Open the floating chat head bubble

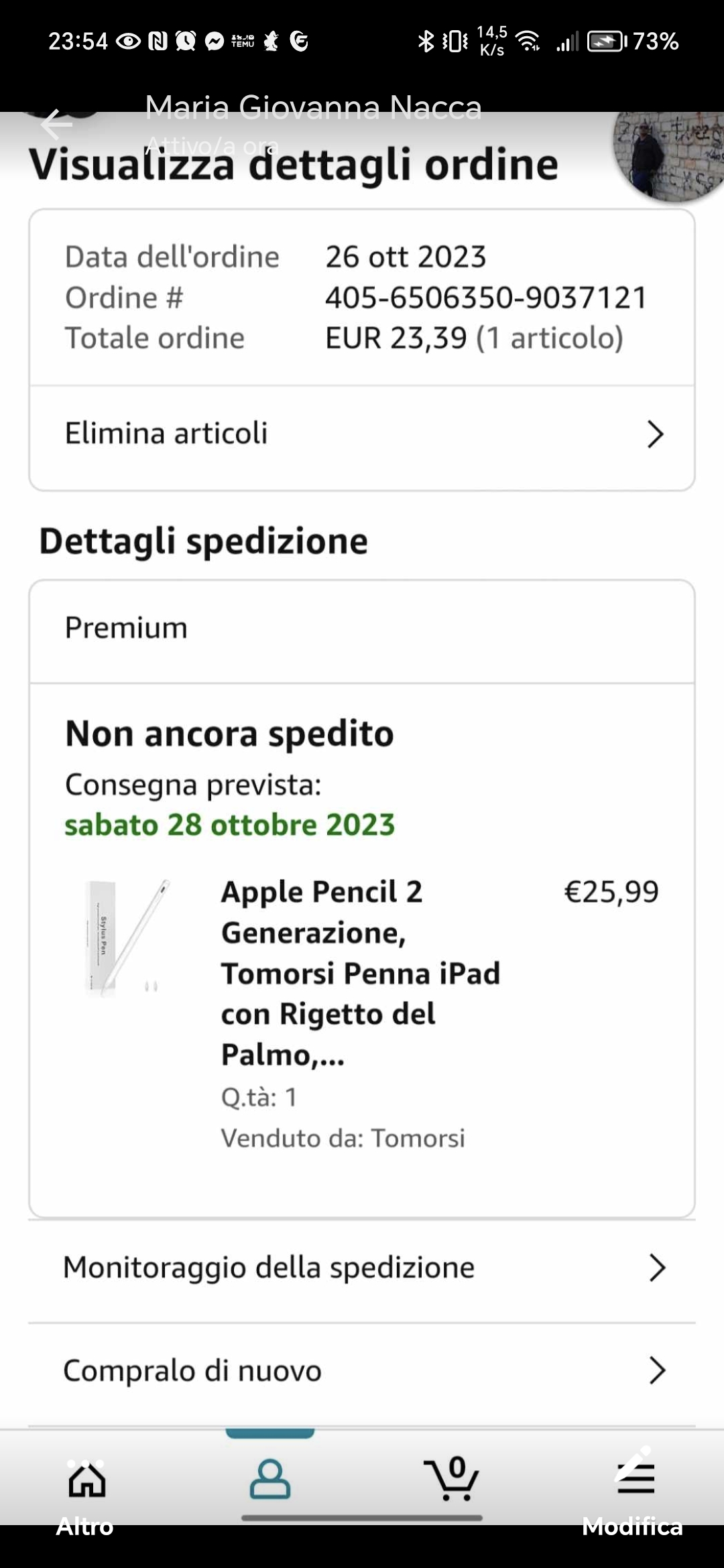point(670,155)
